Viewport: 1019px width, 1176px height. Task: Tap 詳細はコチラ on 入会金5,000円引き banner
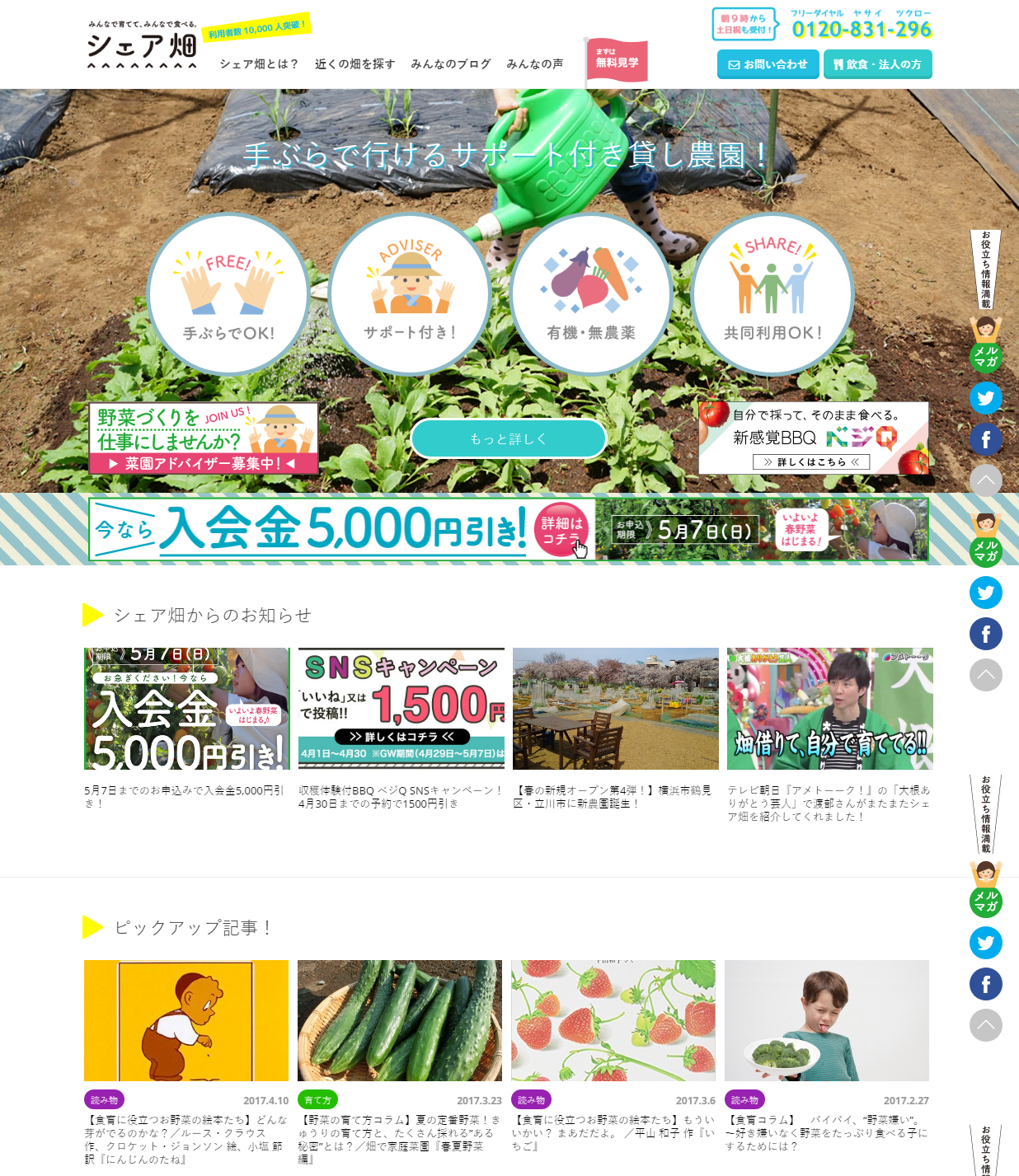click(563, 530)
